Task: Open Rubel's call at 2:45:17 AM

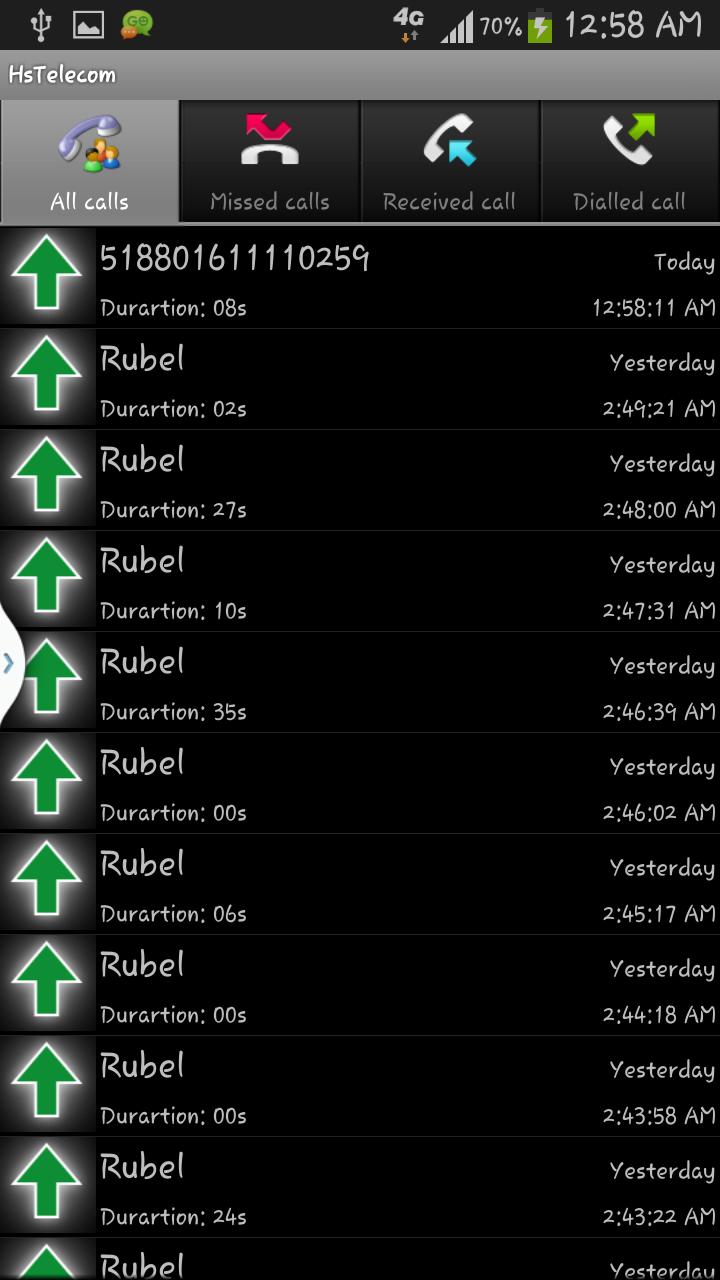Action: [x=360, y=885]
